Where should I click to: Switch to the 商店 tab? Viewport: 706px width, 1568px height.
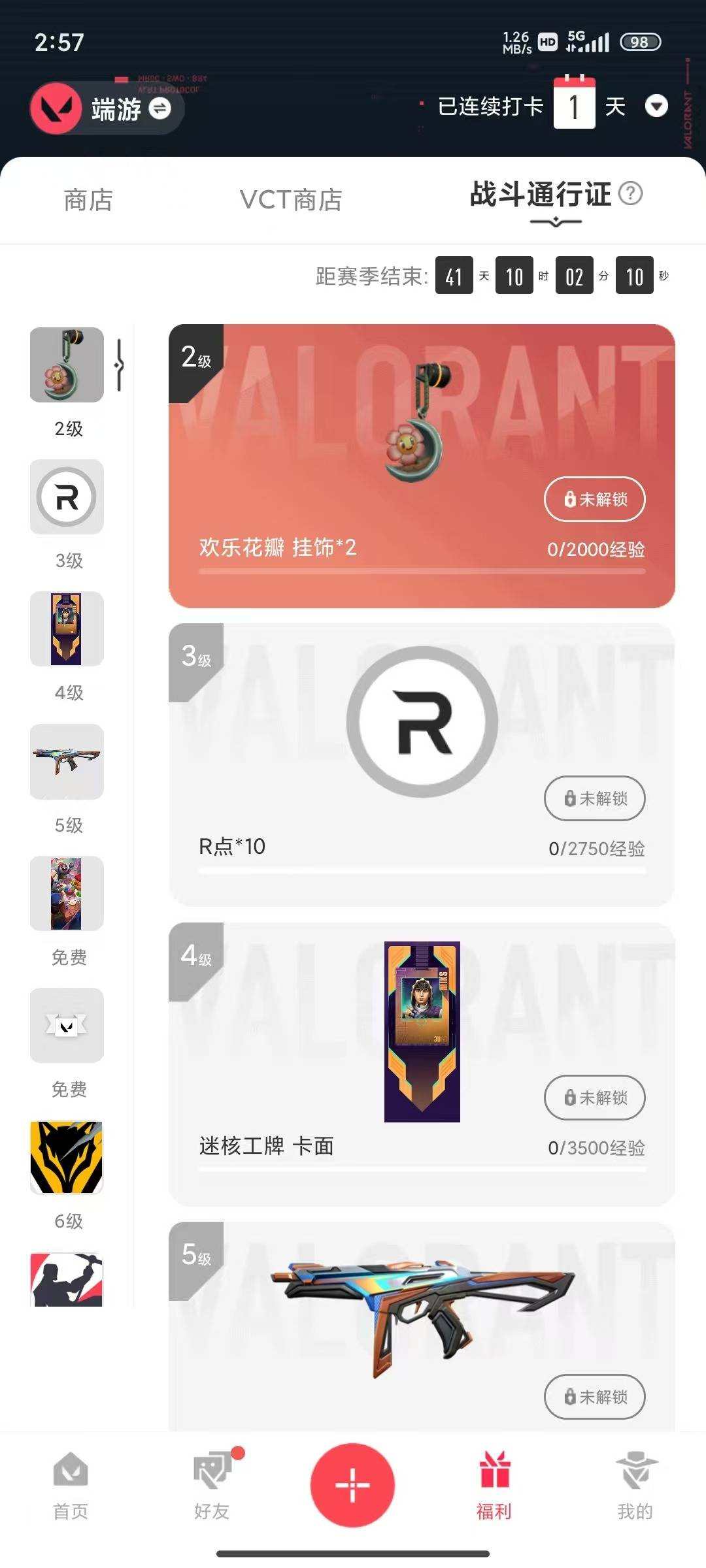tap(87, 201)
